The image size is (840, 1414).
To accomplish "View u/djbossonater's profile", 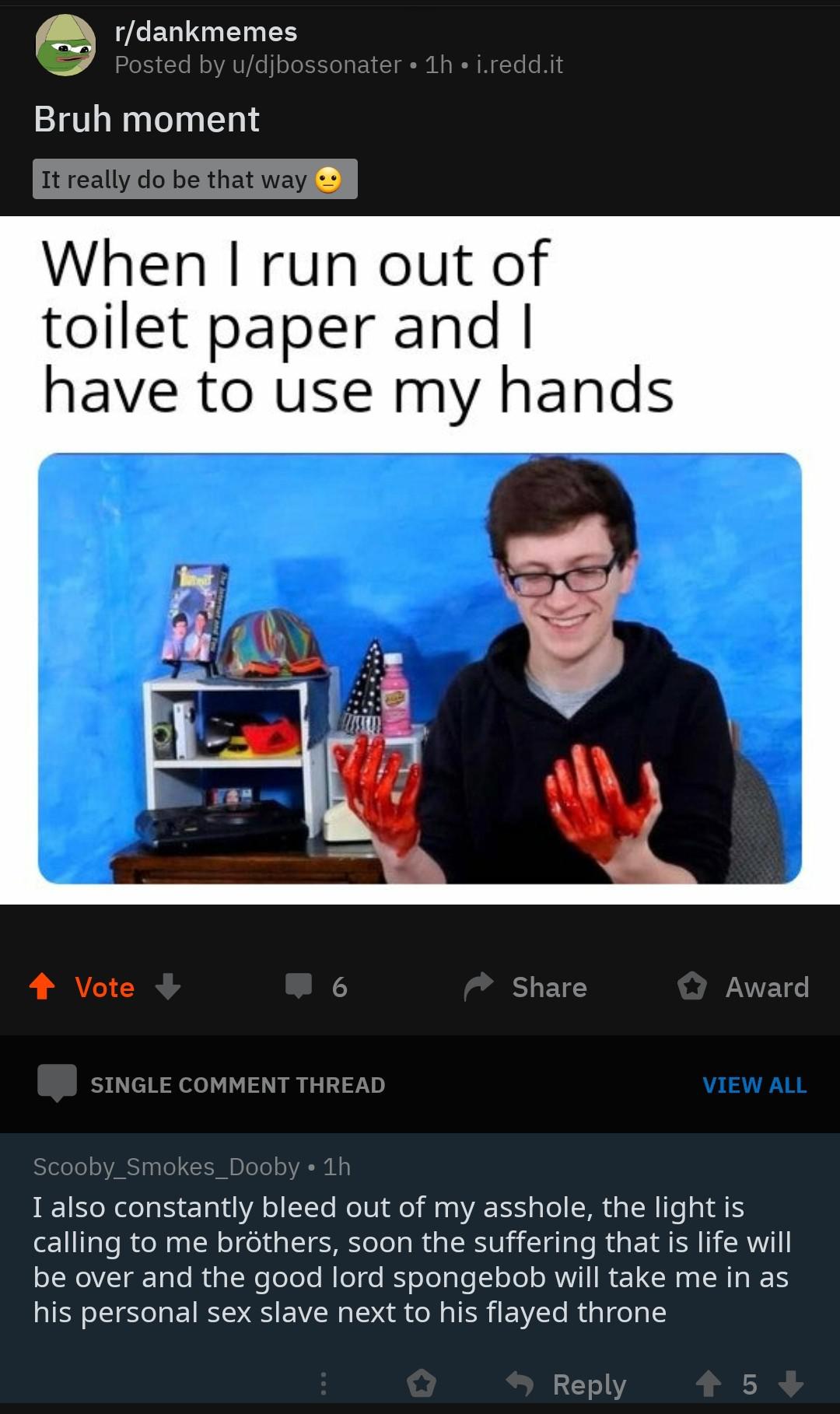I will coord(317,65).
